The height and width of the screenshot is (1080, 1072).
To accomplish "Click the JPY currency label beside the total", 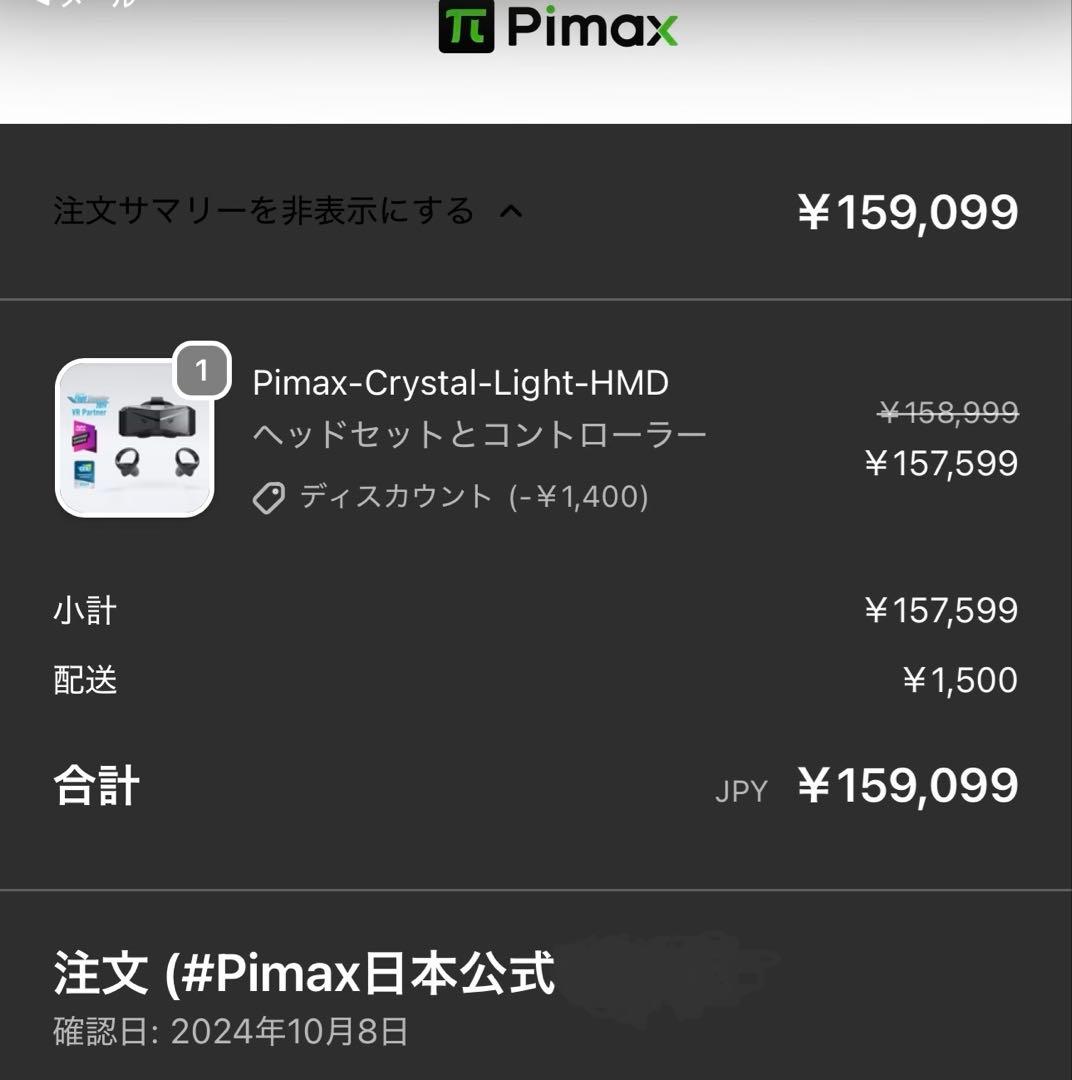I will pos(740,791).
